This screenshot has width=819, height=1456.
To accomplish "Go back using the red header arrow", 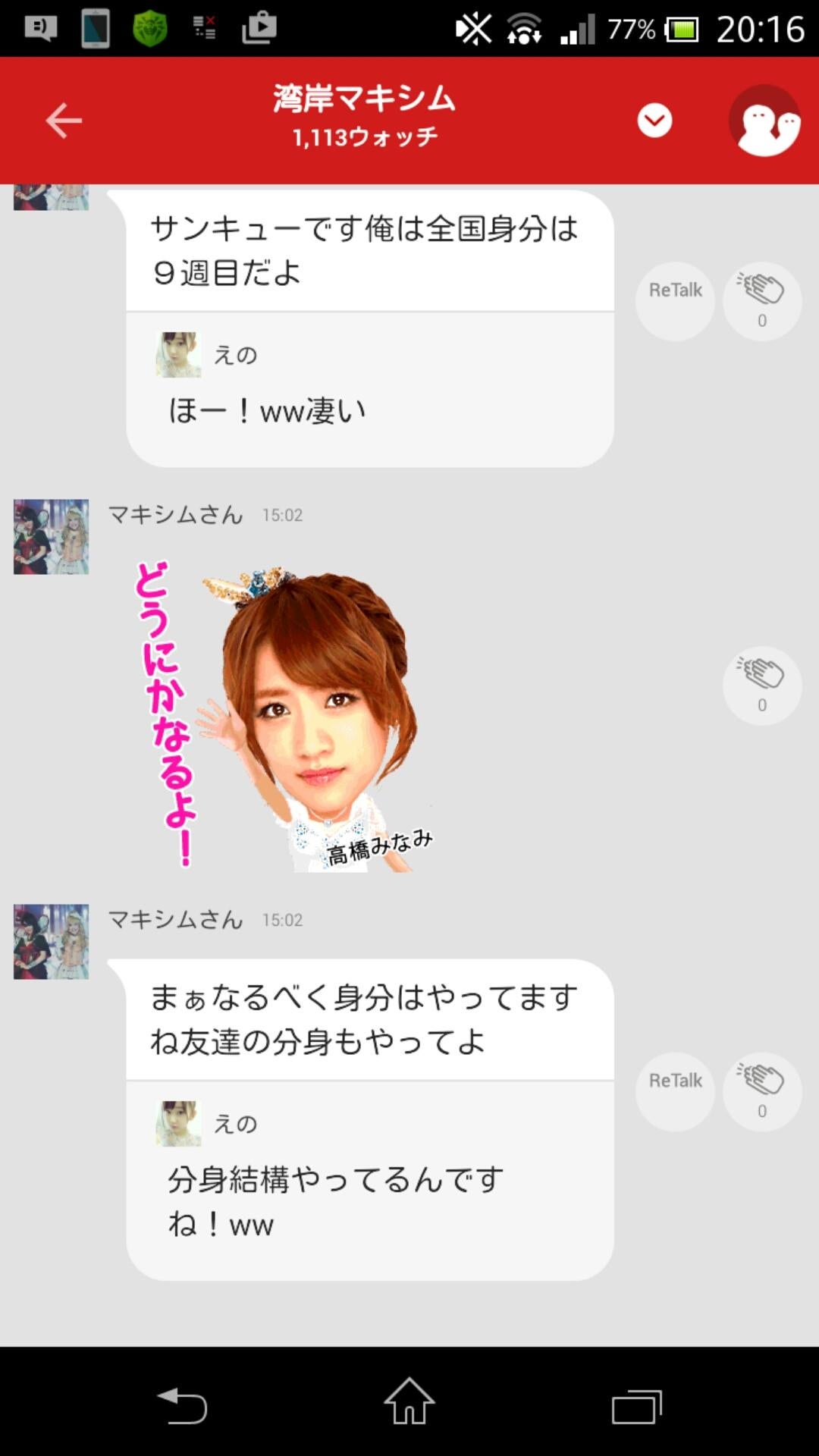I will (x=64, y=121).
